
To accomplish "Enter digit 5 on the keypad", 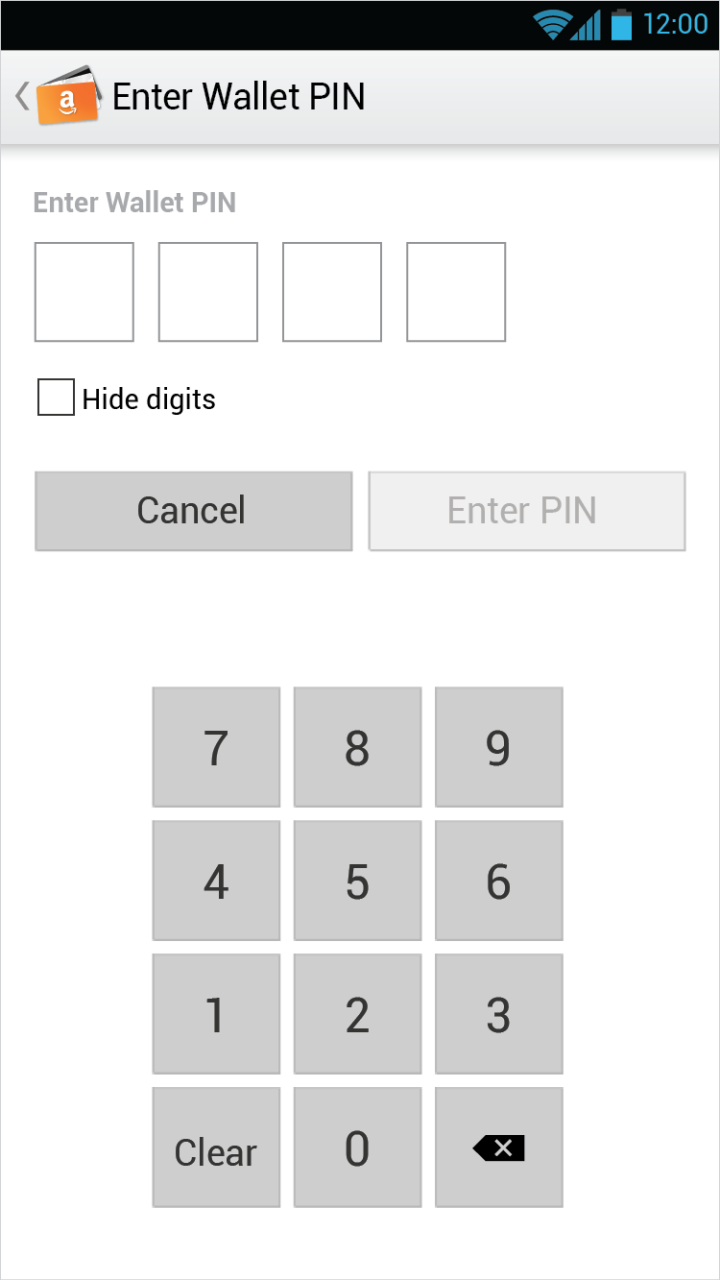I will pos(357,881).
